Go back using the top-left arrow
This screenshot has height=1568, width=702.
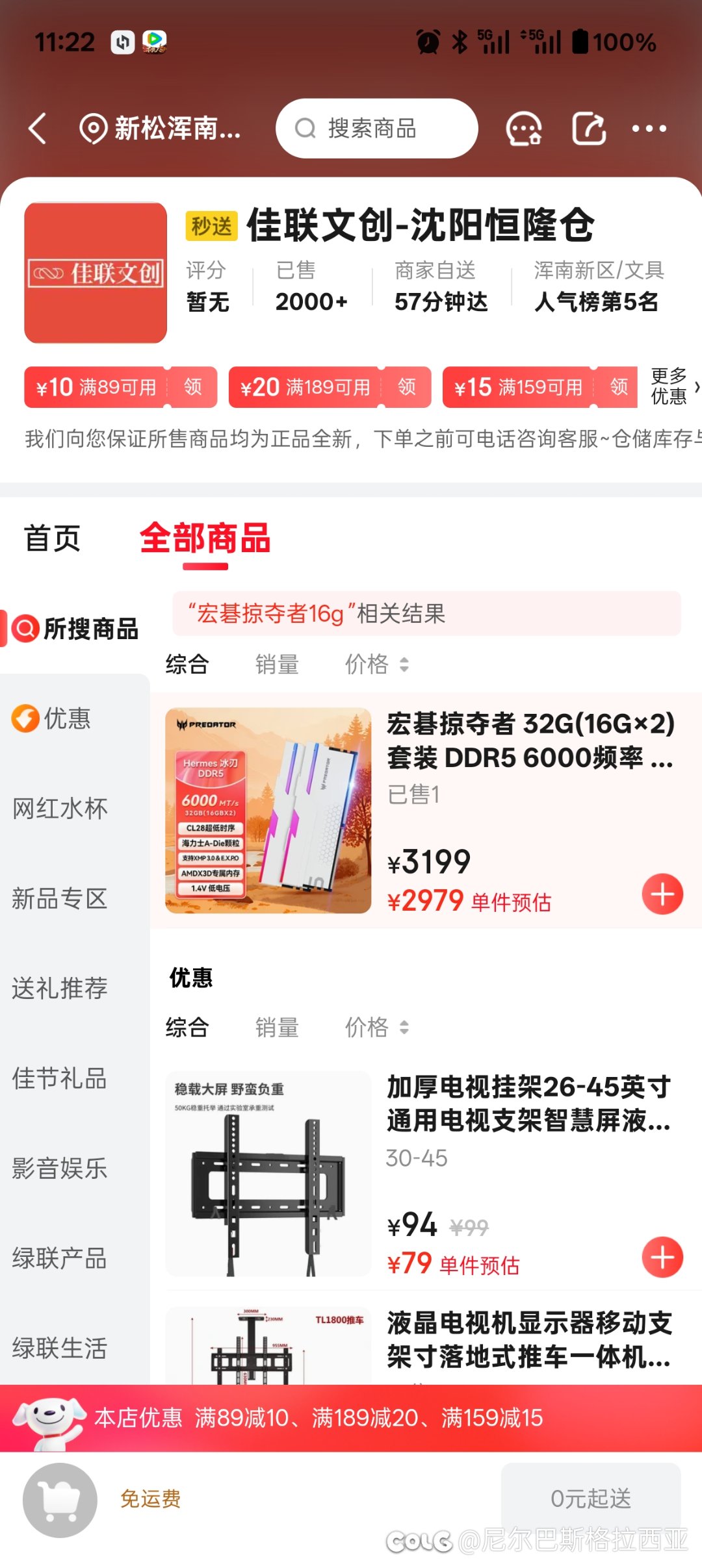(38, 128)
